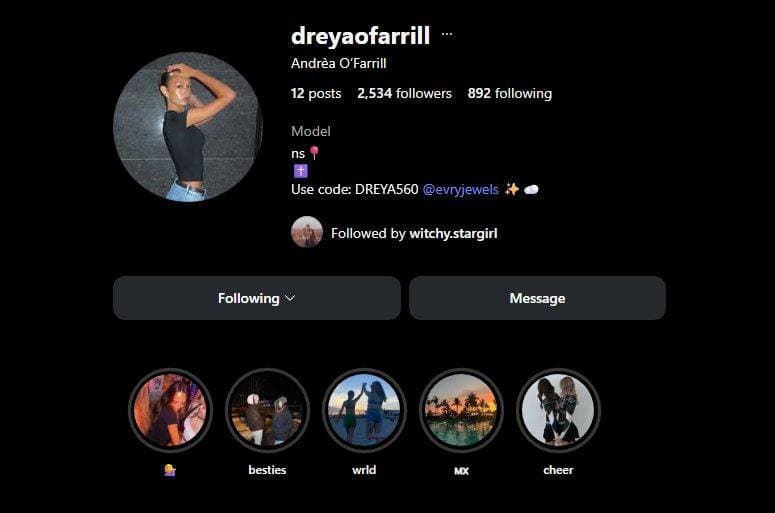This screenshot has height=513, width=775.
Task: Open the @evryjewels mention link
Action: pos(460,189)
